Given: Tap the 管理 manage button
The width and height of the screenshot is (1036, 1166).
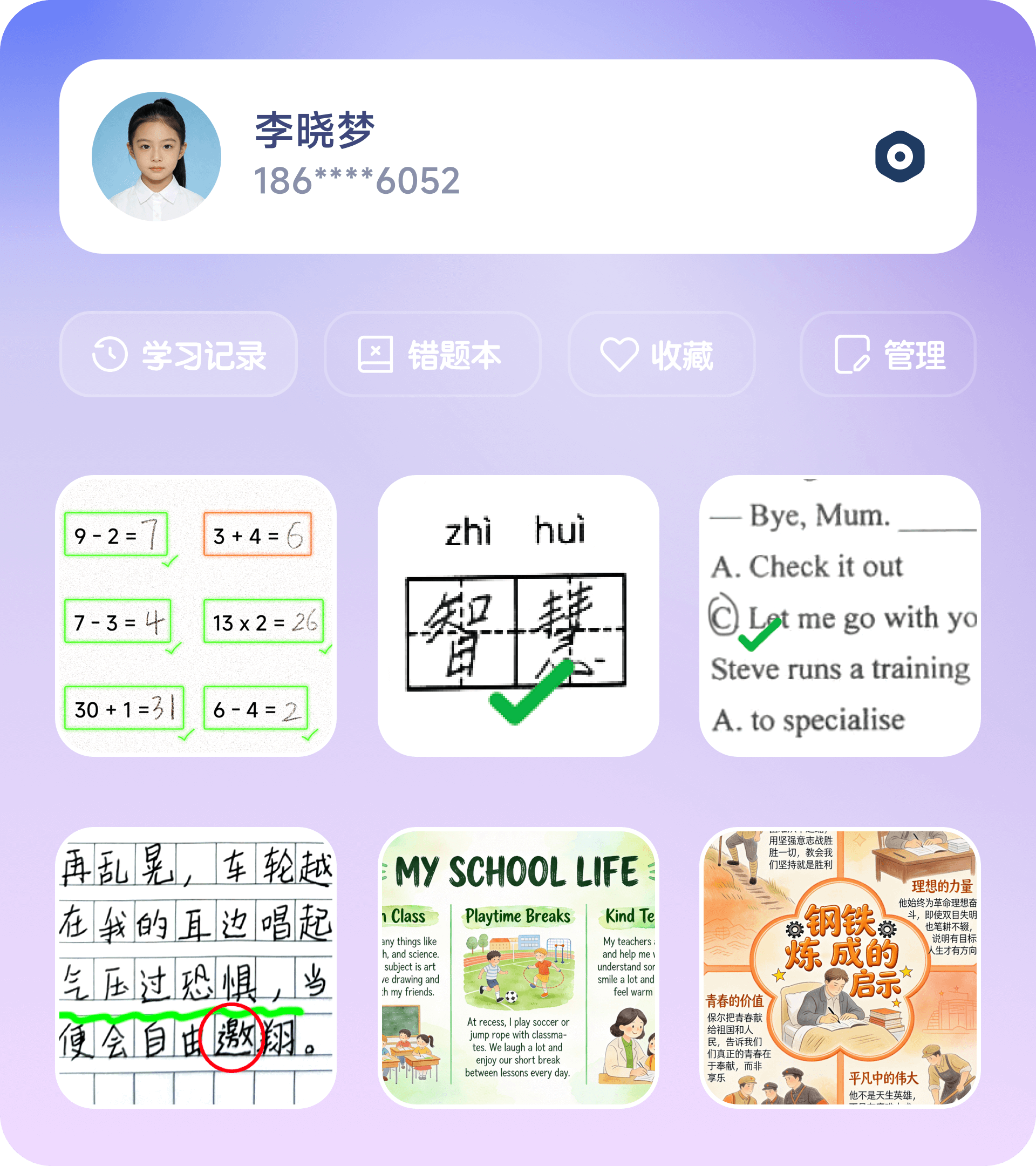Looking at the screenshot, I should [888, 354].
